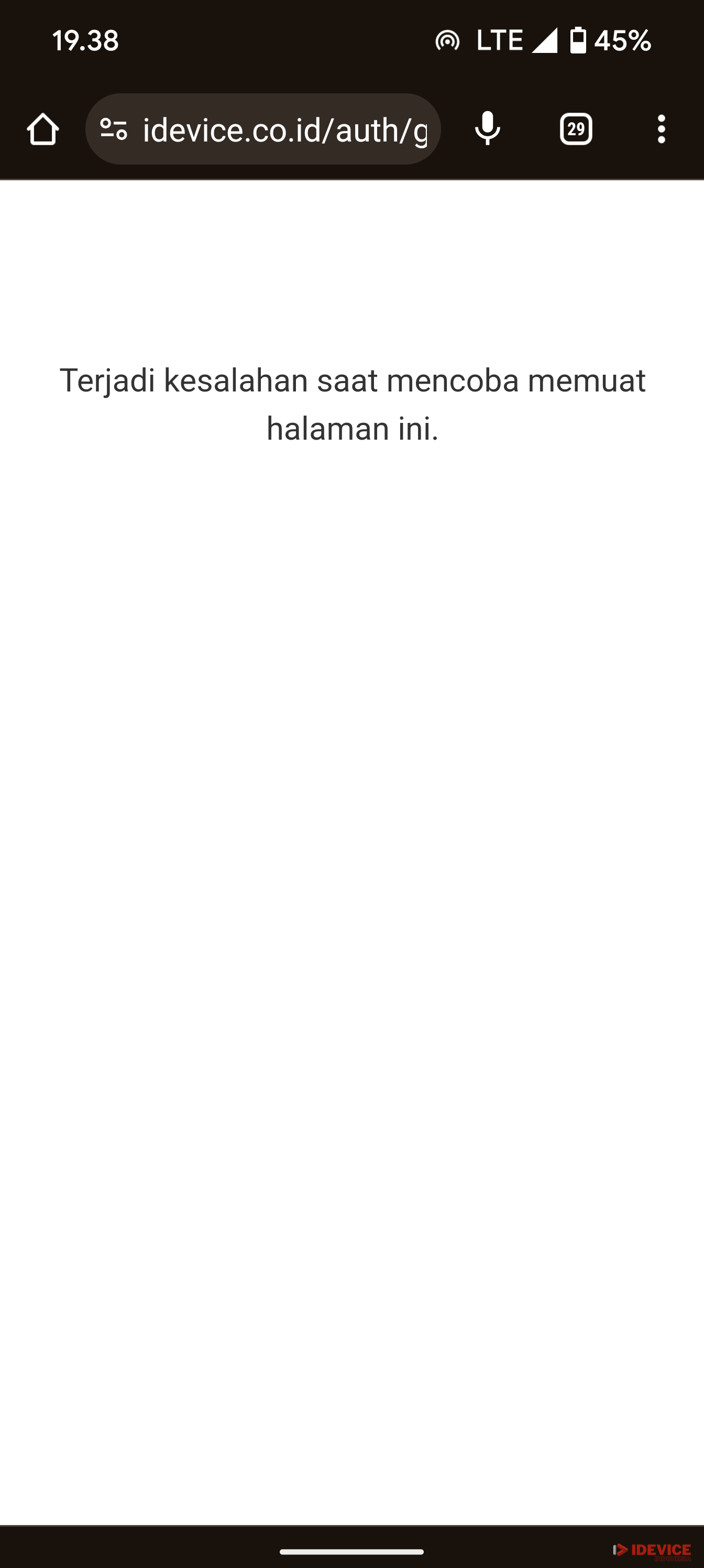Open the tab switcher showing 29 tabs
This screenshot has height=1568, width=704.
[576, 129]
